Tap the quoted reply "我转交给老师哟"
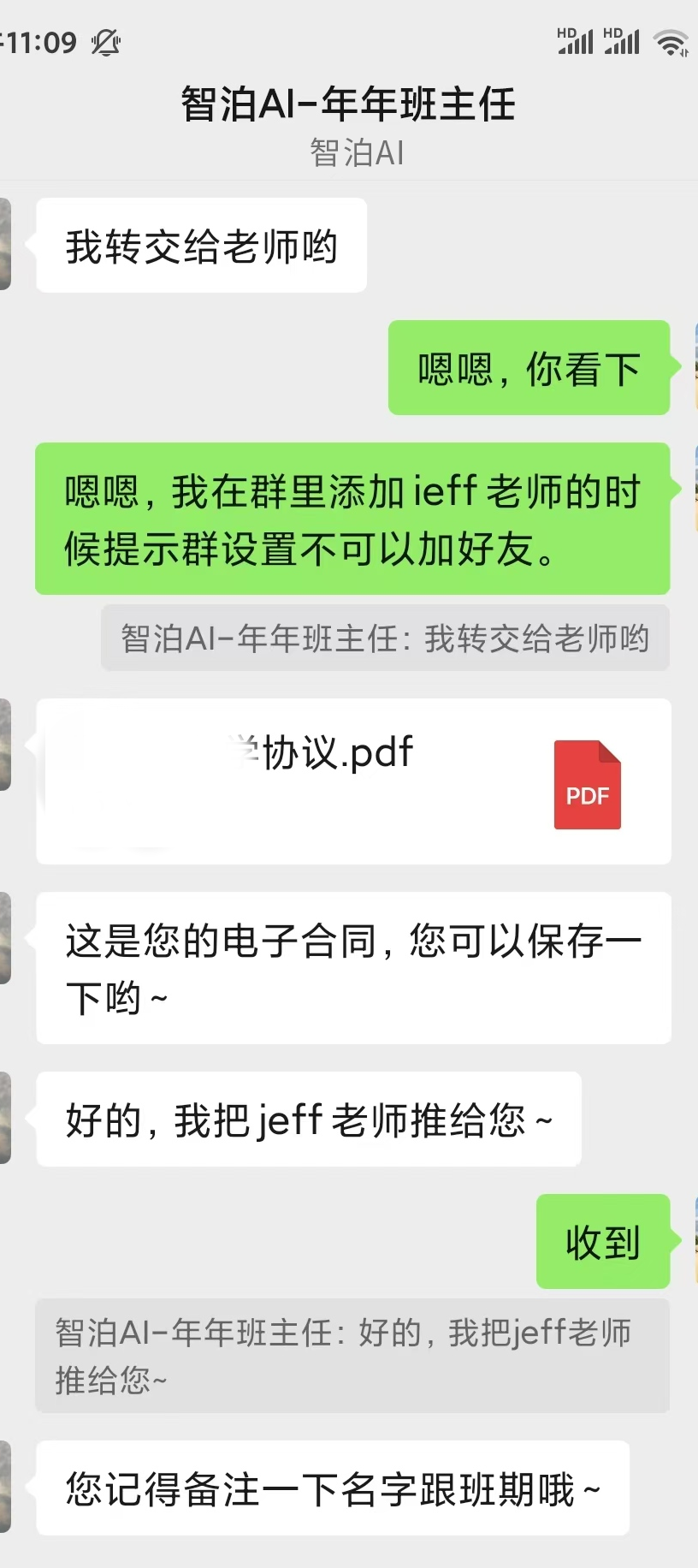This screenshot has height=1568, width=698. click(385, 638)
